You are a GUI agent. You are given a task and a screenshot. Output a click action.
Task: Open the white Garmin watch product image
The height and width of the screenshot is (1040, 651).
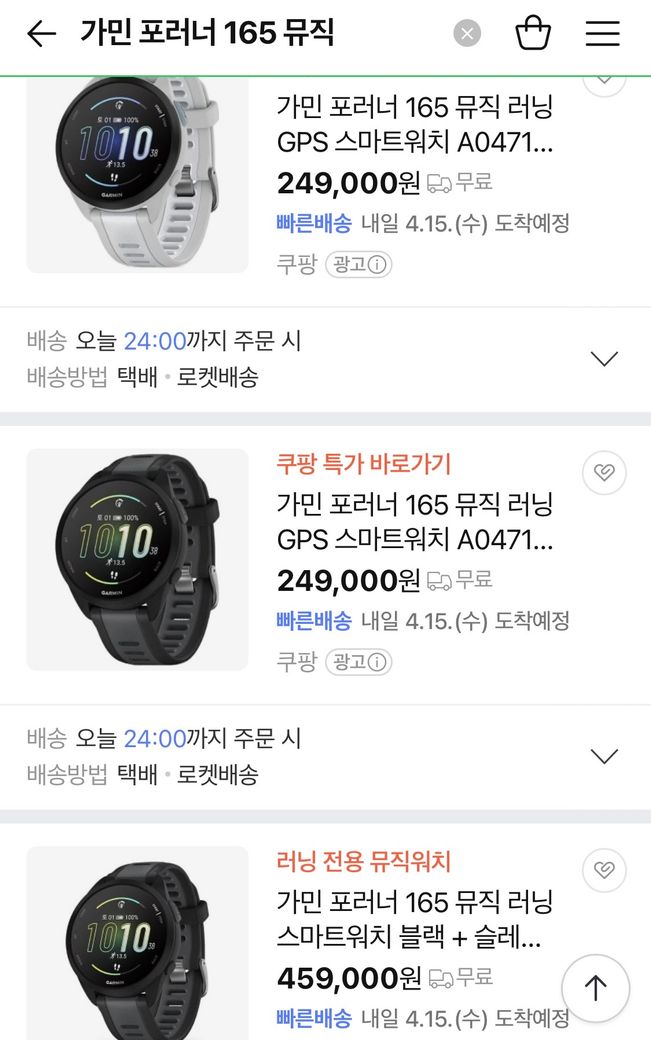(x=137, y=170)
